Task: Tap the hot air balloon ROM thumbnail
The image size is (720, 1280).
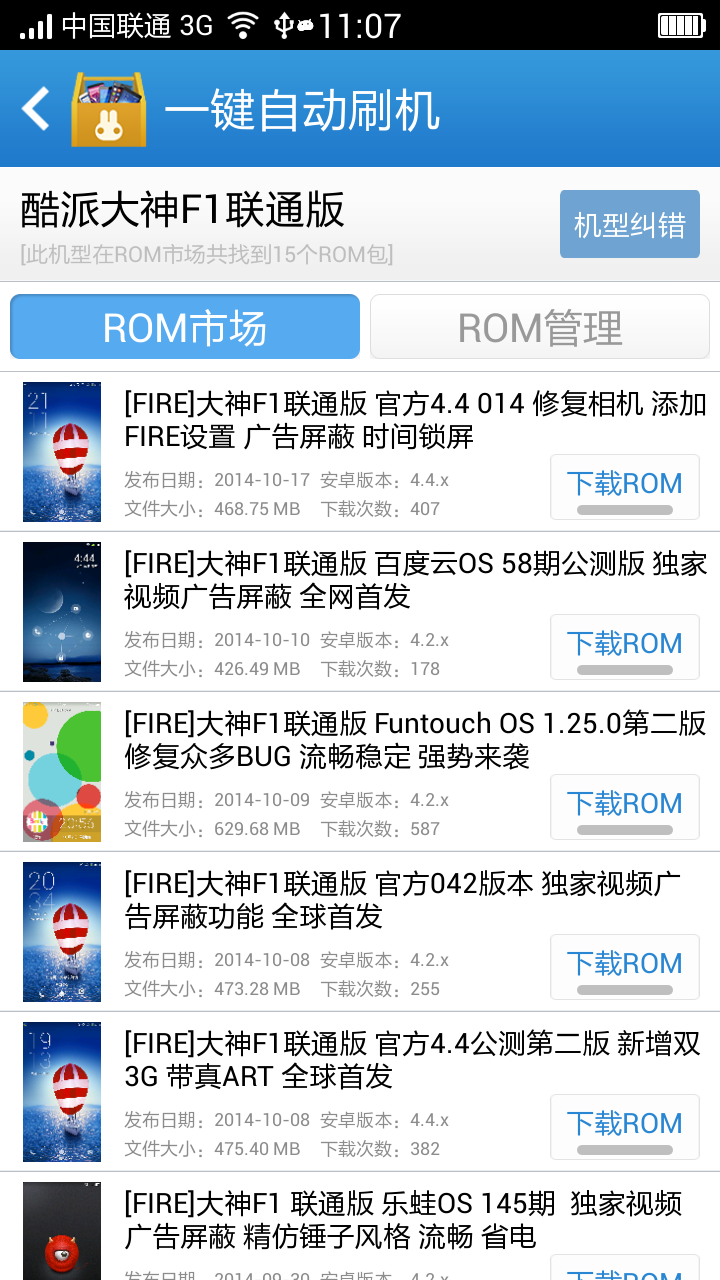Action: (x=62, y=452)
